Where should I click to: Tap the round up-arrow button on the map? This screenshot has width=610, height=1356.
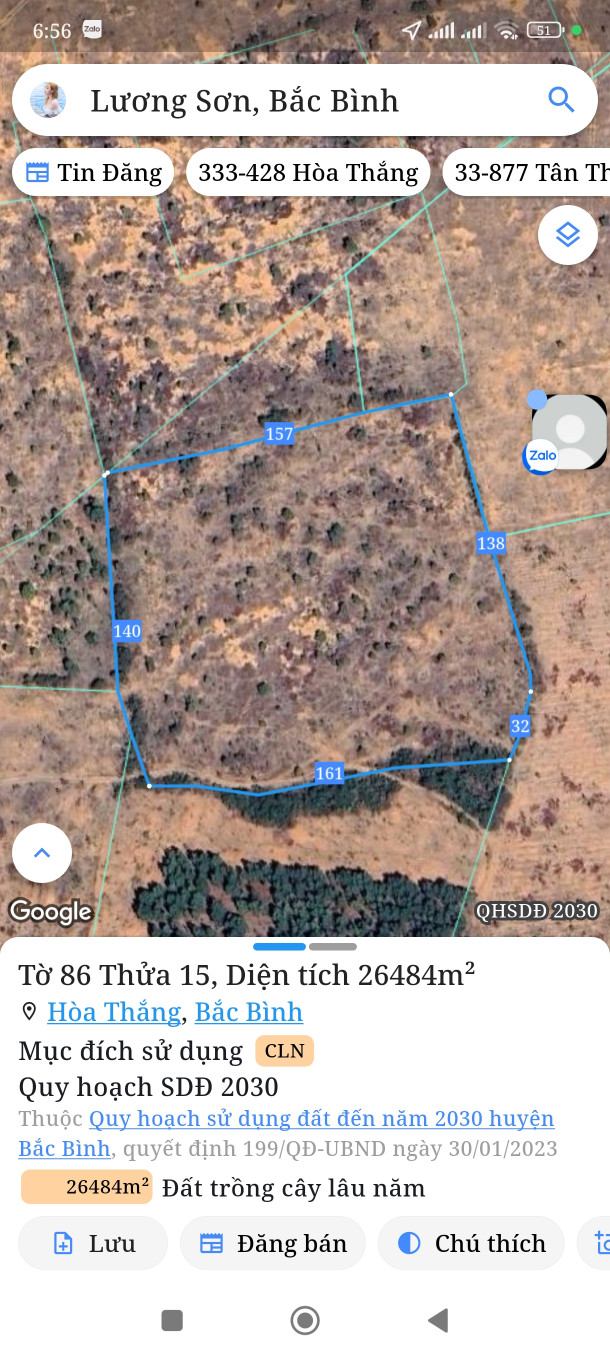pyautogui.click(x=42, y=853)
